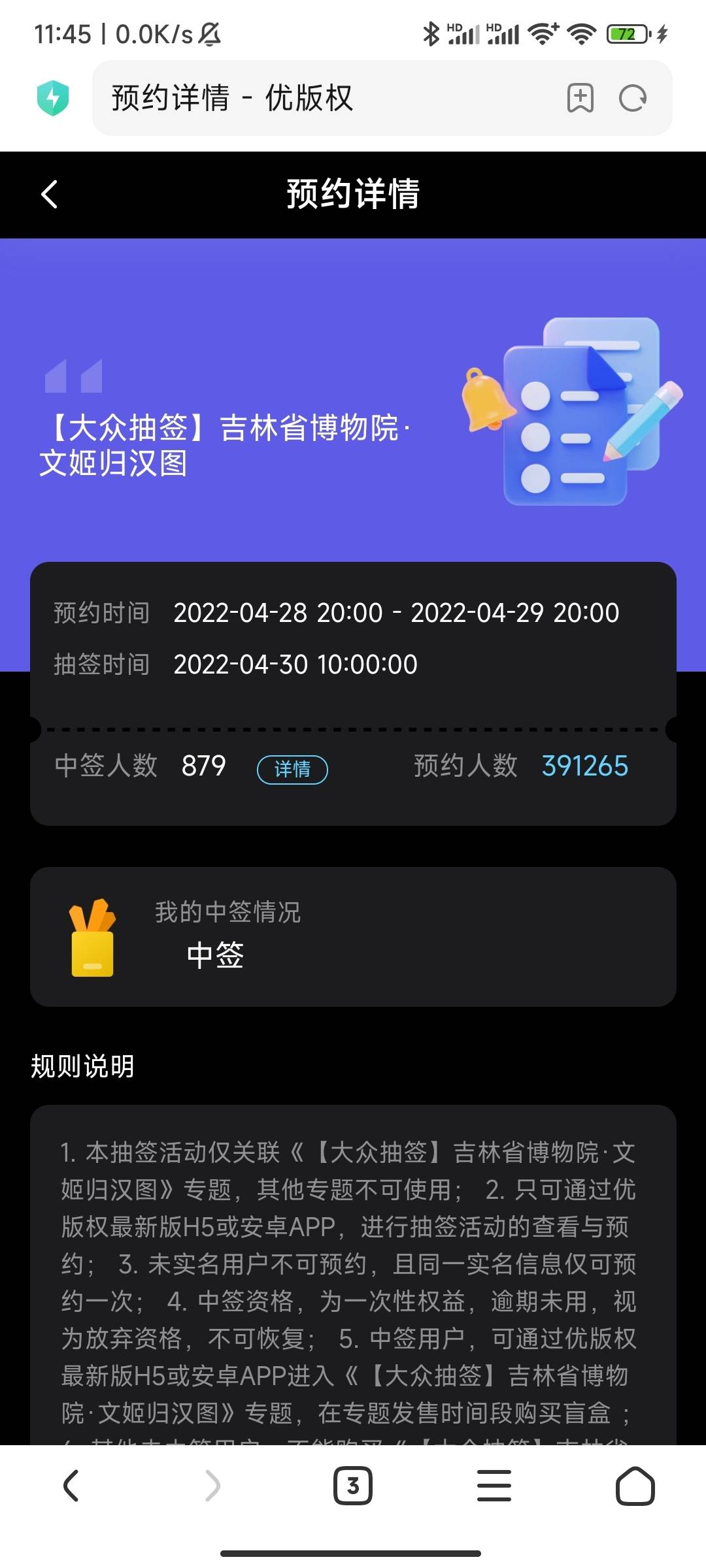Open the tab switcher showing 3 tabs
The width and height of the screenshot is (706, 1568).
tap(353, 1486)
